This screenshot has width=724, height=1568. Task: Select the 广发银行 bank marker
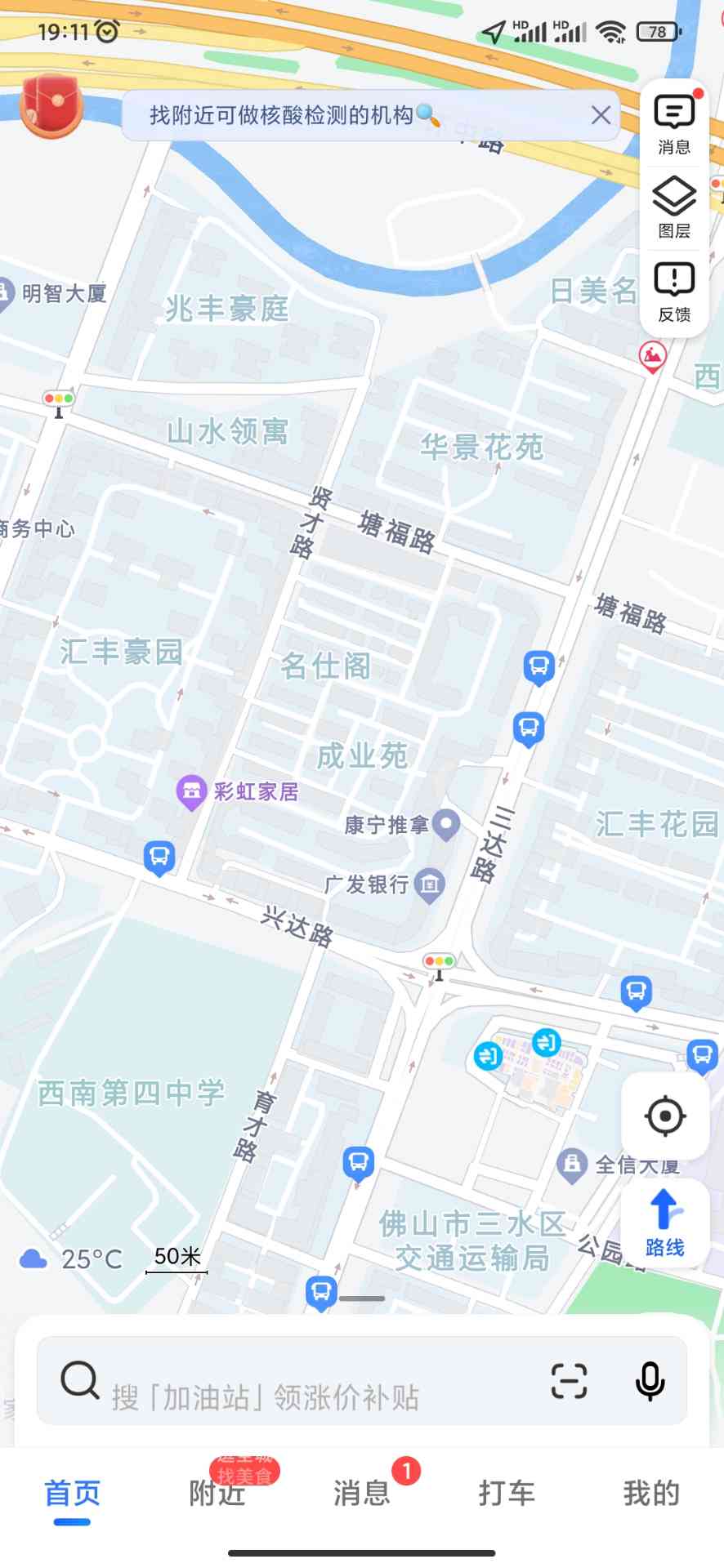coord(384,884)
